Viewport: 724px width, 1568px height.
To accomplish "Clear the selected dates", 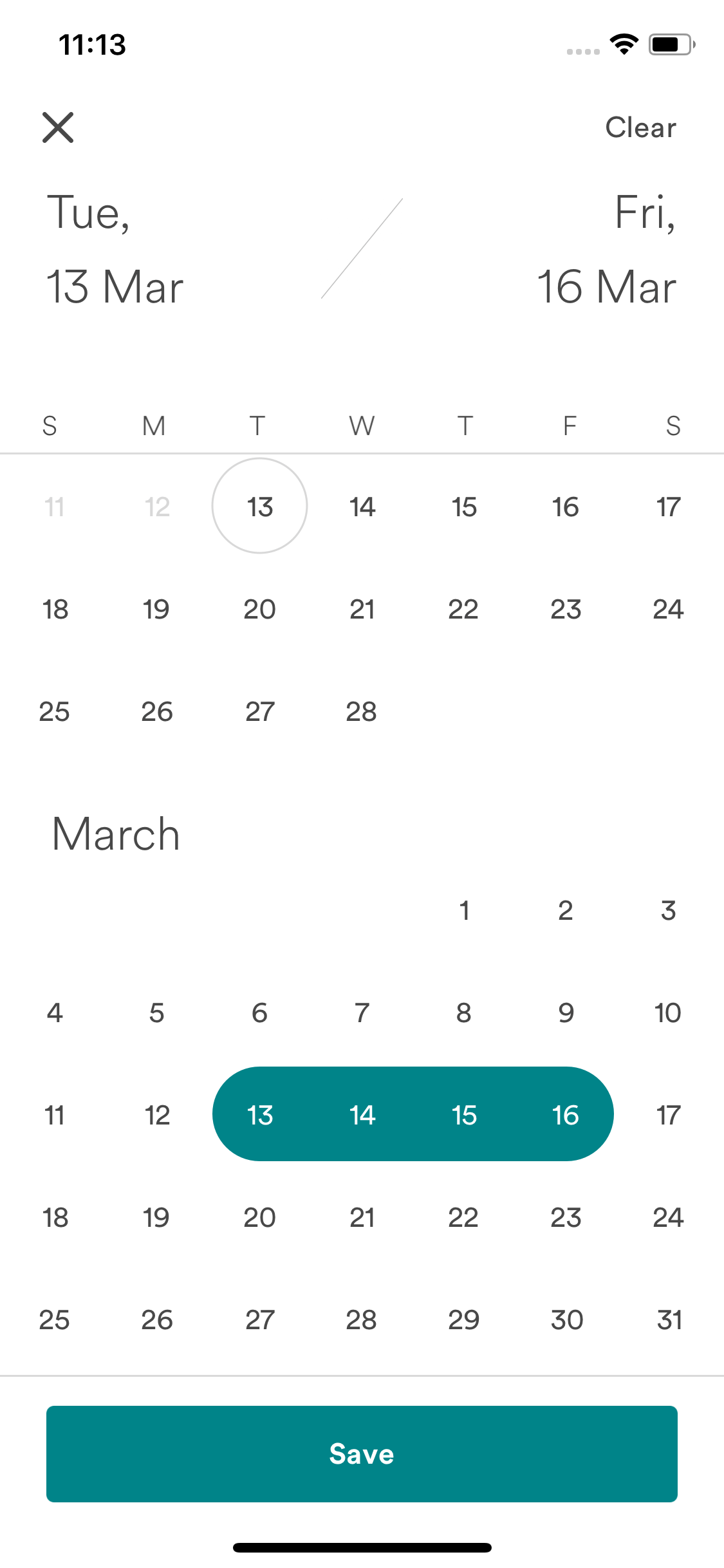I will tap(641, 127).
